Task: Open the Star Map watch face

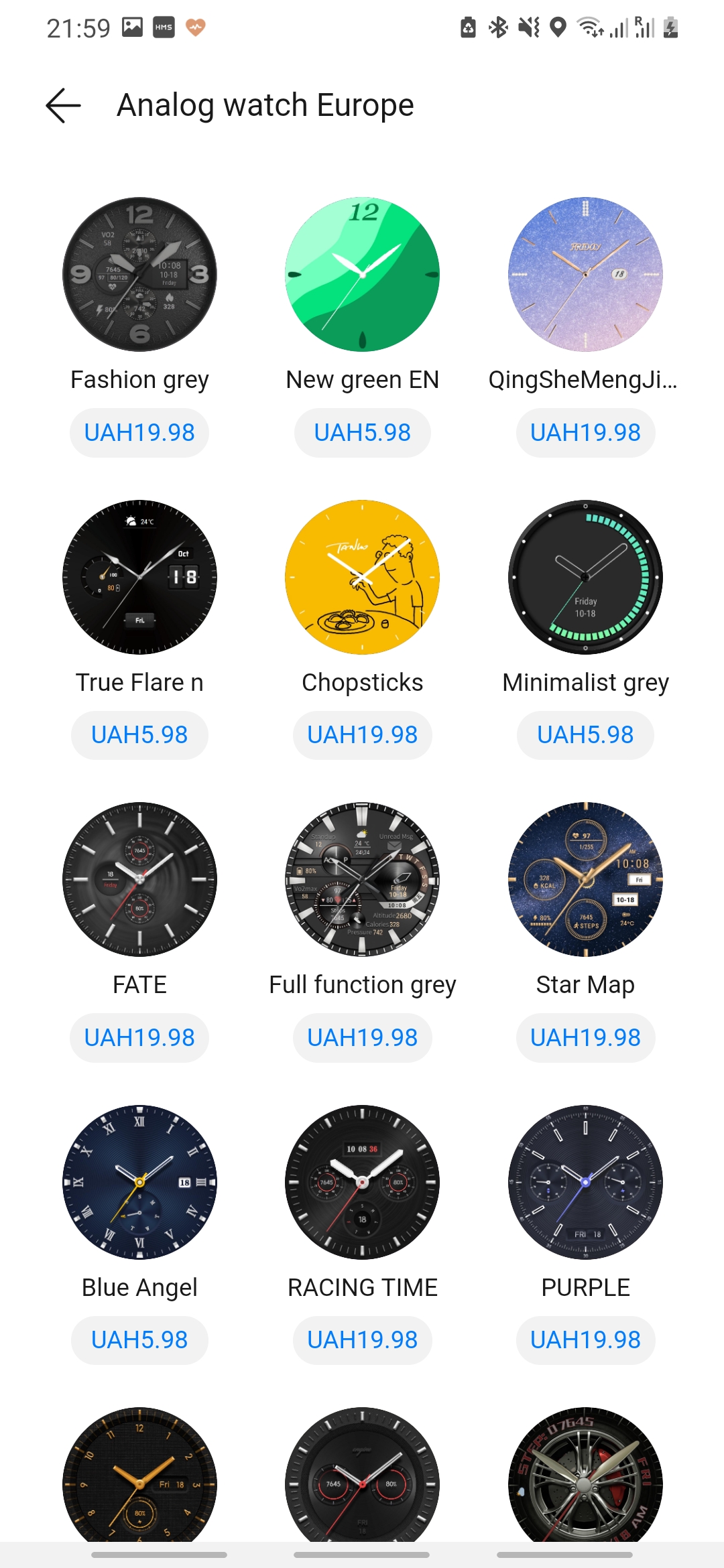Action: 585,879
